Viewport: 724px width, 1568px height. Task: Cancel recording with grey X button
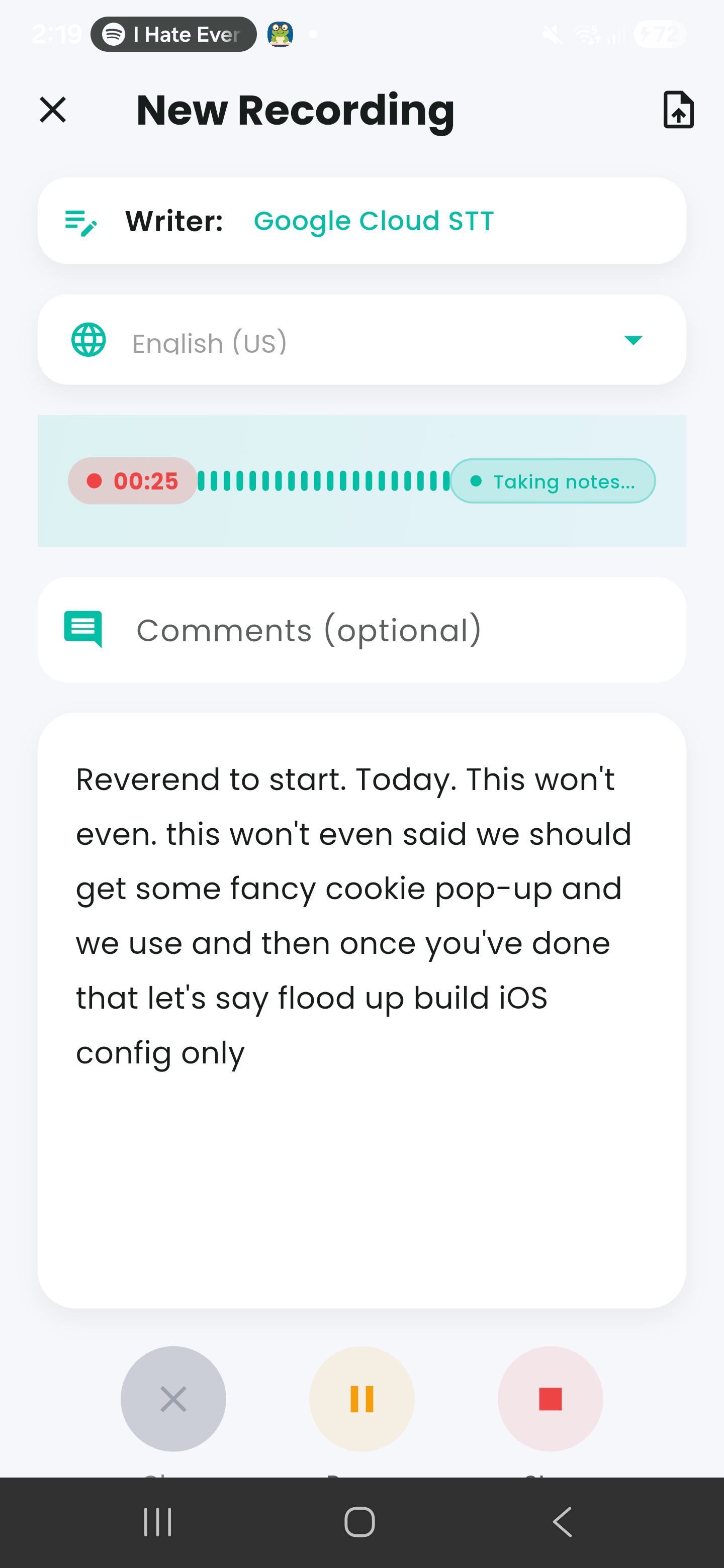[173, 1399]
